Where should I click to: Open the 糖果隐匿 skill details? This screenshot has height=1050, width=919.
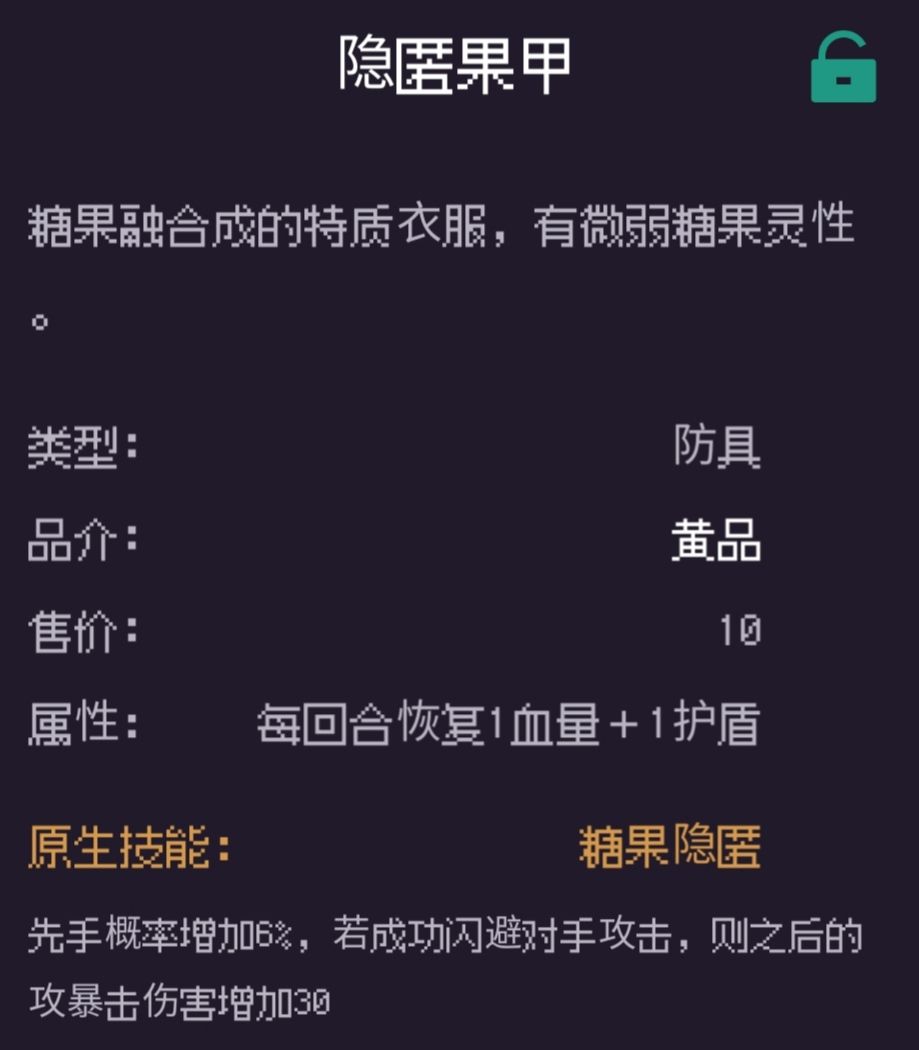(672, 845)
